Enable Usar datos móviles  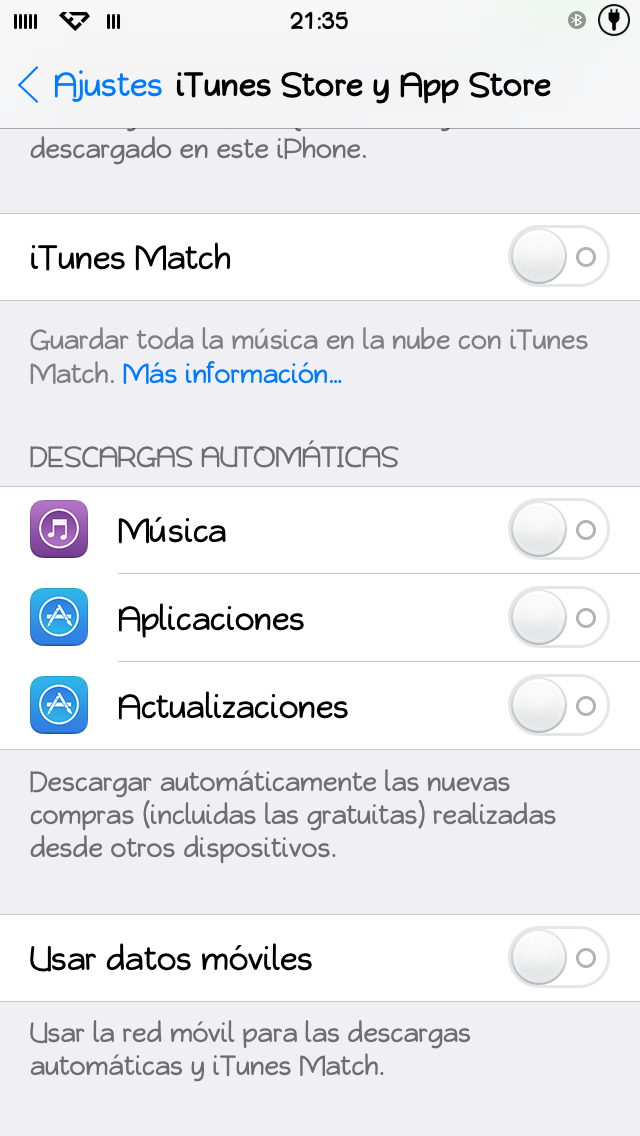click(559, 958)
